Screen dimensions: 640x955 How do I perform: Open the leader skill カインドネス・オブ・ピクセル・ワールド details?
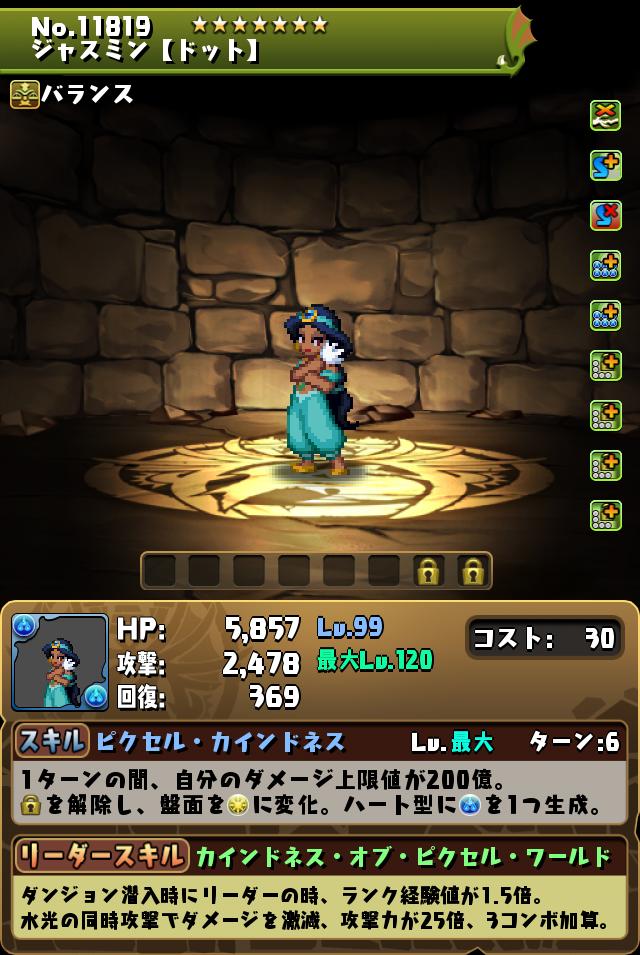[400, 856]
